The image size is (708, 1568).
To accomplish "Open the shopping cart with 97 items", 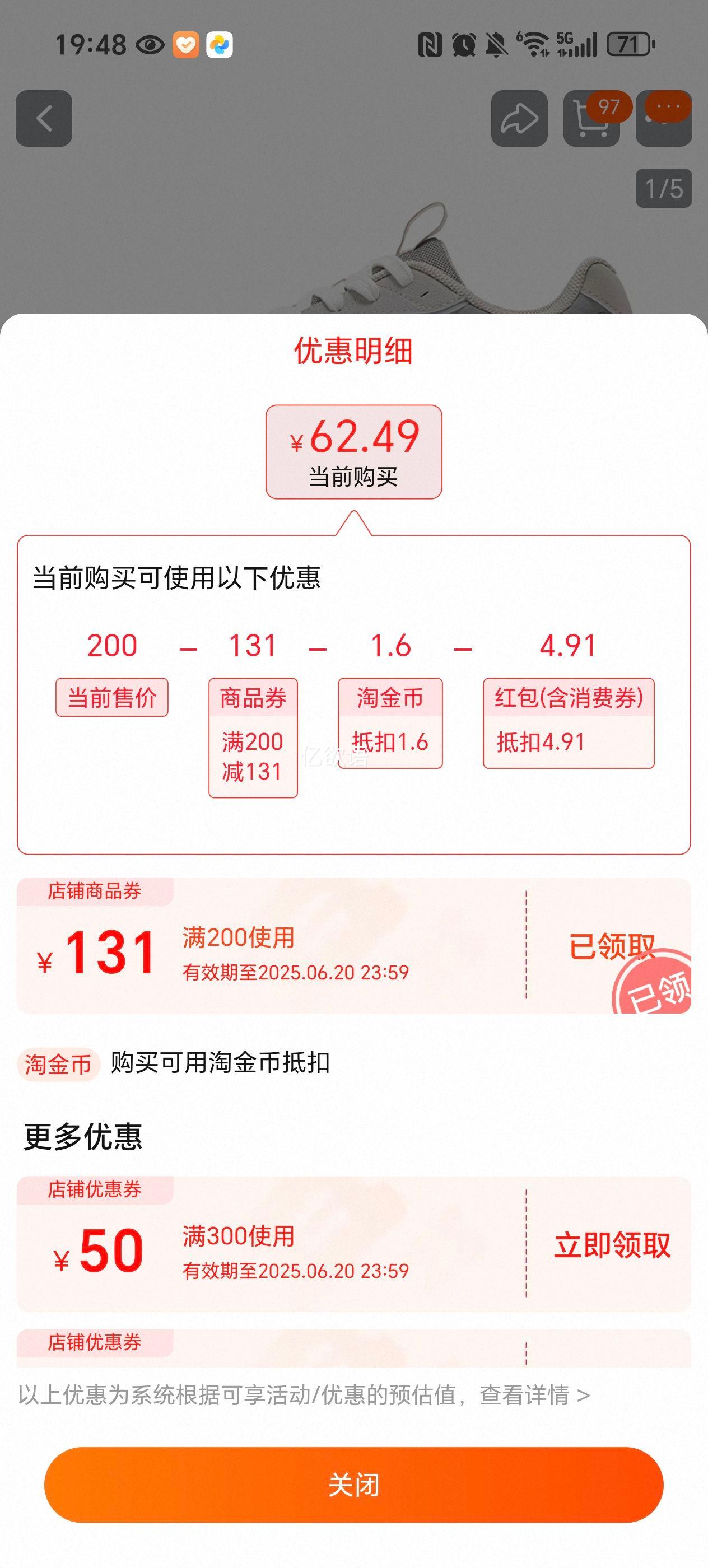I will coord(590,120).
